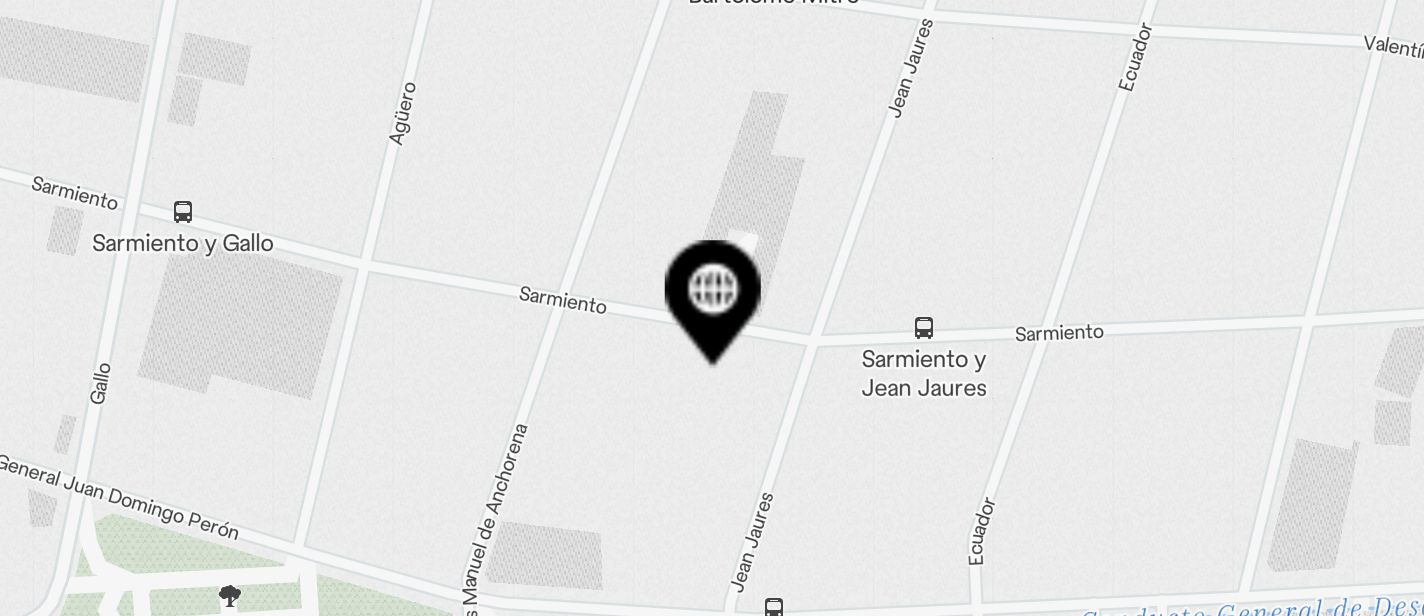Tap the black globe location pin
Screen dimensions: 1424x616
(713, 292)
